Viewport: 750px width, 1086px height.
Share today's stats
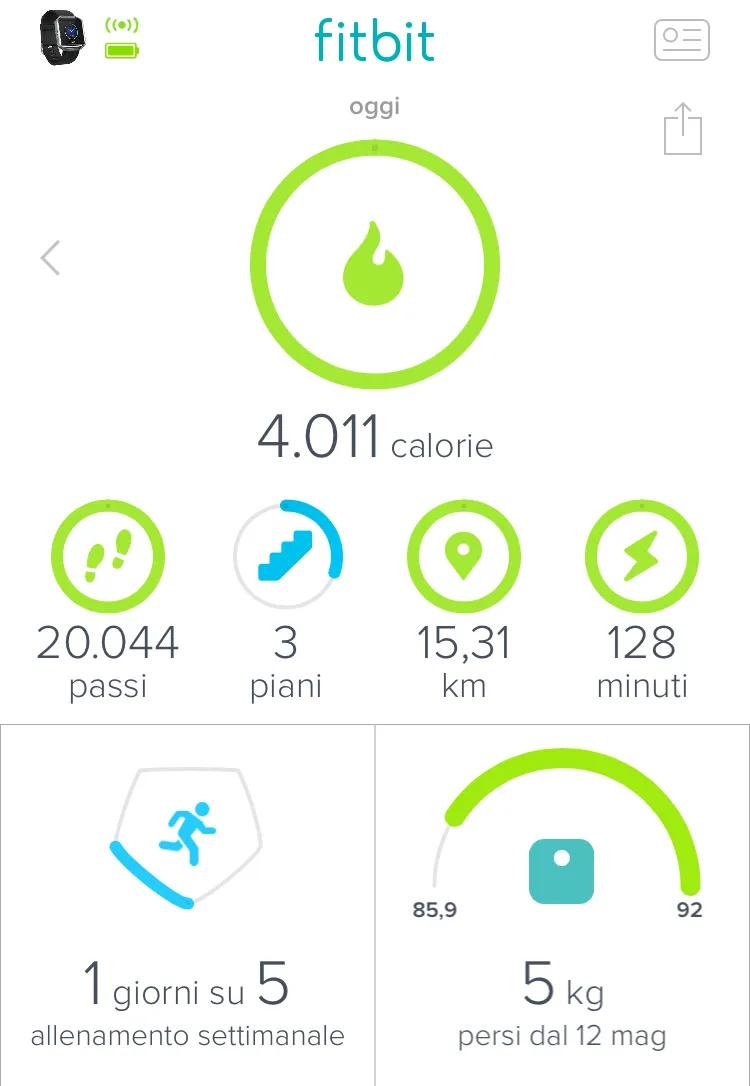[x=683, y=129]
